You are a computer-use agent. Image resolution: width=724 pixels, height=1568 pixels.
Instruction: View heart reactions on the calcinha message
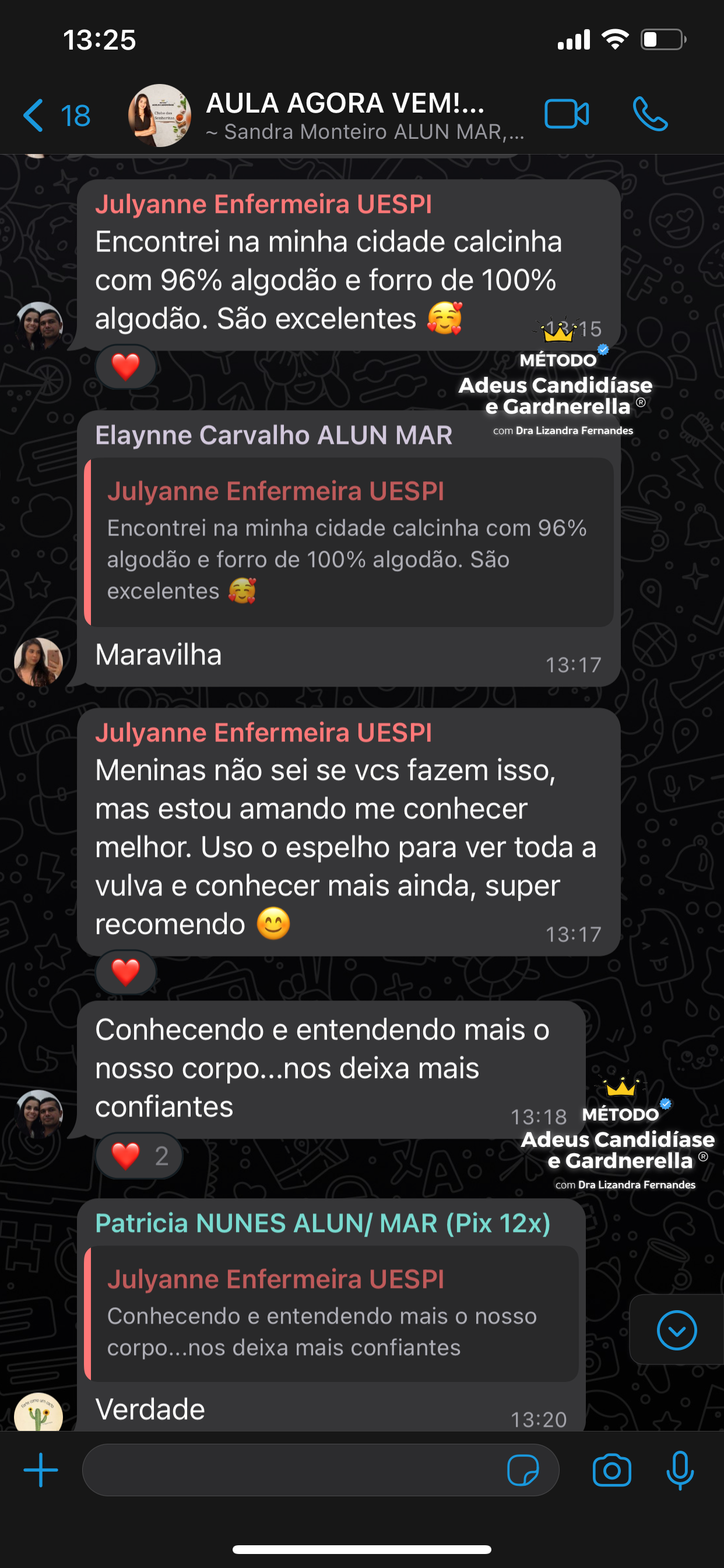[x=125, y=366]
